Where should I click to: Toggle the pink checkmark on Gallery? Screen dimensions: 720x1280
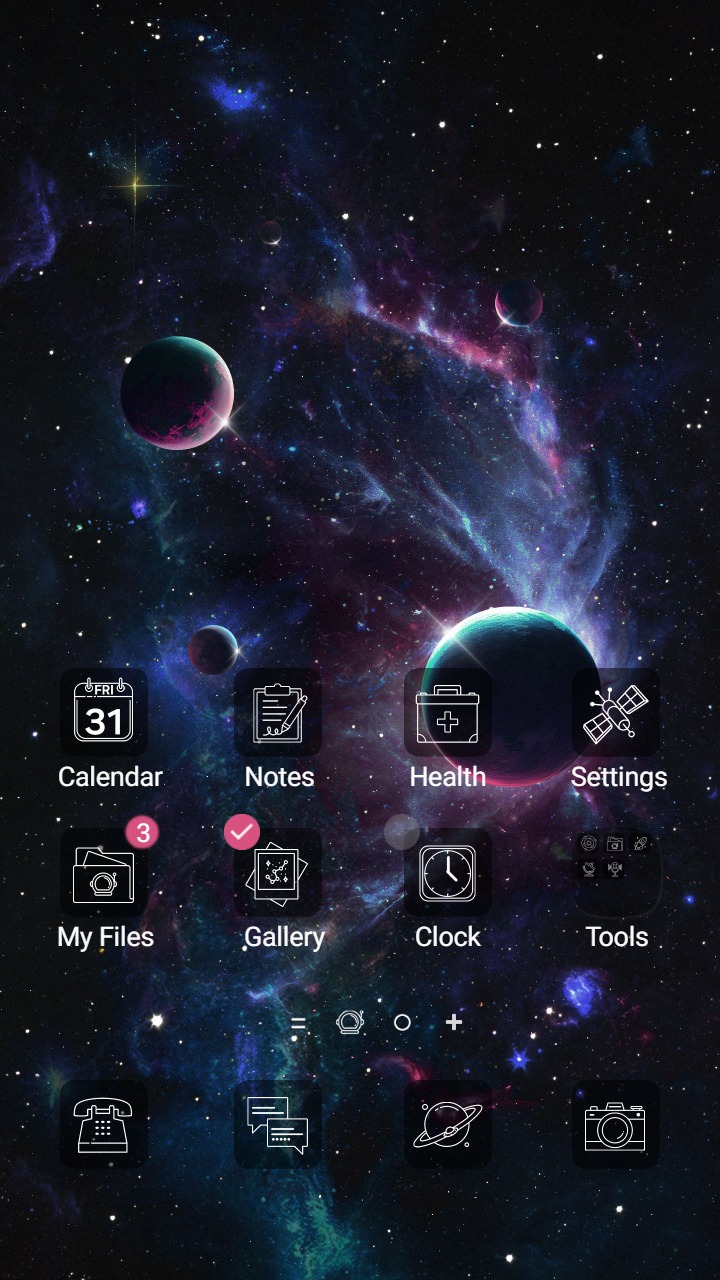coord(242,832)
